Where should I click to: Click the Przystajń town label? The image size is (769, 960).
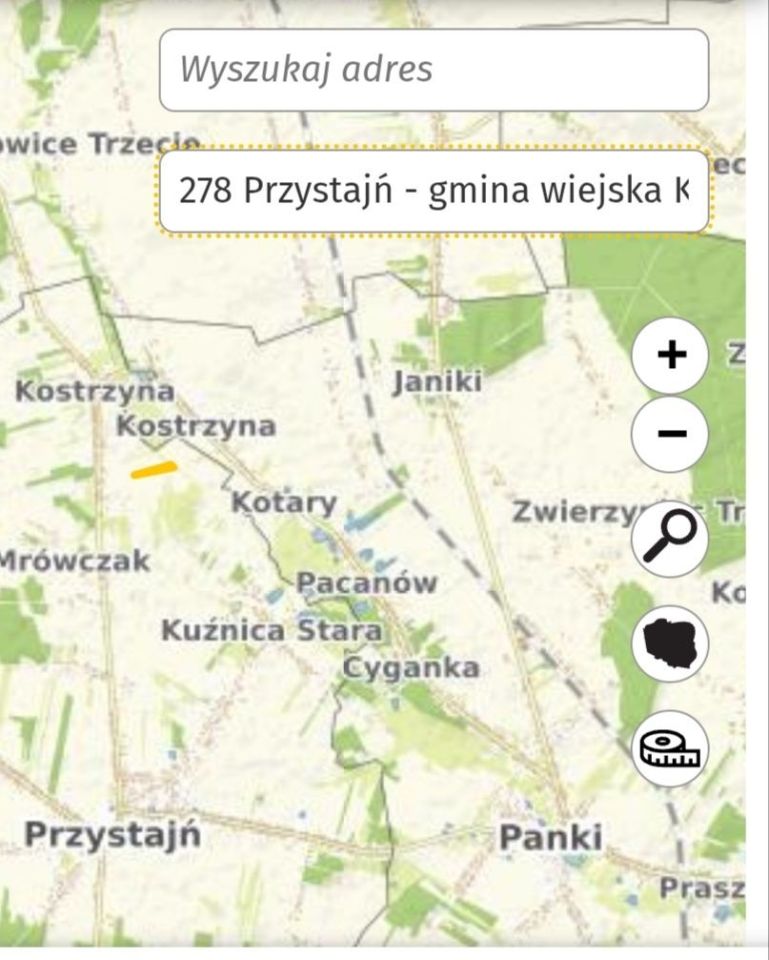[x=112, y=833]
